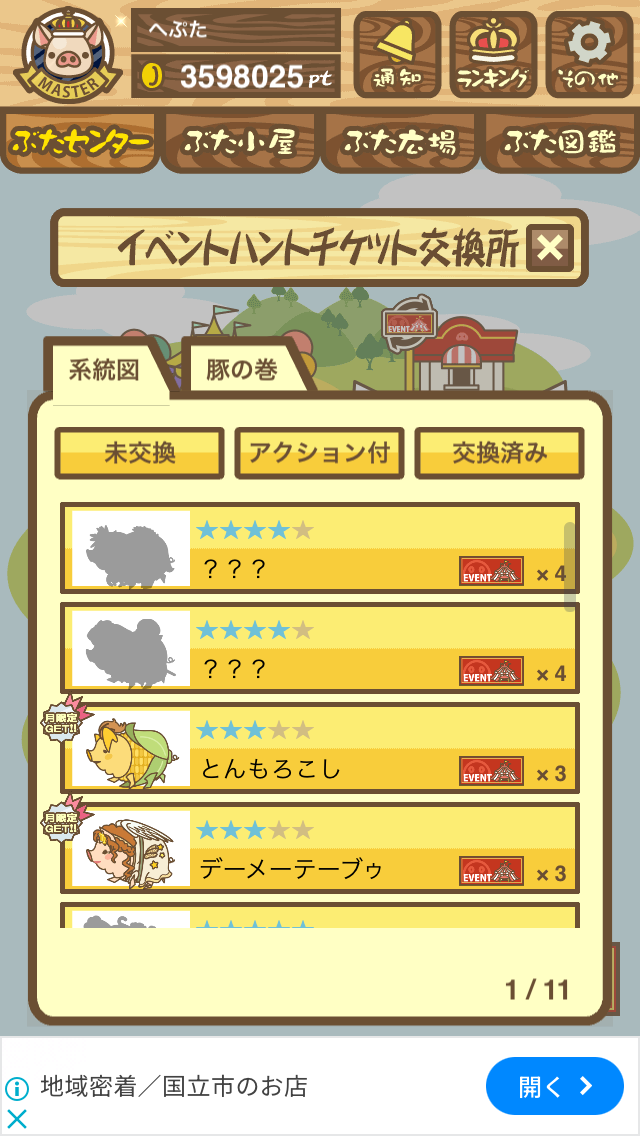Select the 系統図 tab
Viewport: 640px width, 1136px height.
106,370
